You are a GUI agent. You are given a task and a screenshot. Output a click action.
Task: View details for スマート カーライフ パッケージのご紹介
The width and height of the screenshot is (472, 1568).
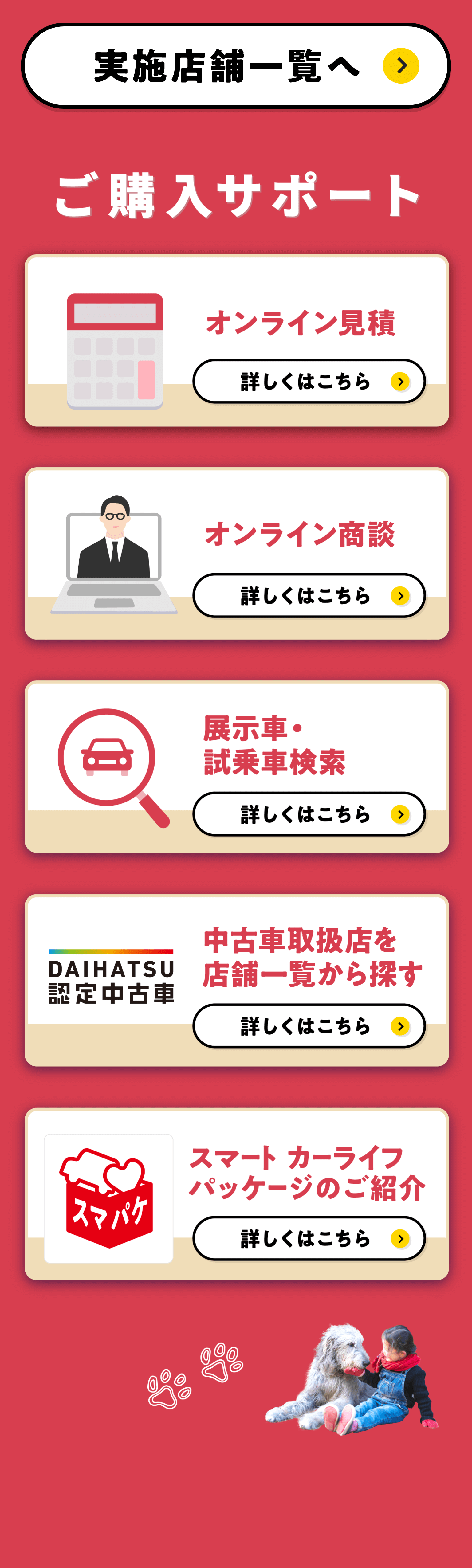pos(309,1238)
